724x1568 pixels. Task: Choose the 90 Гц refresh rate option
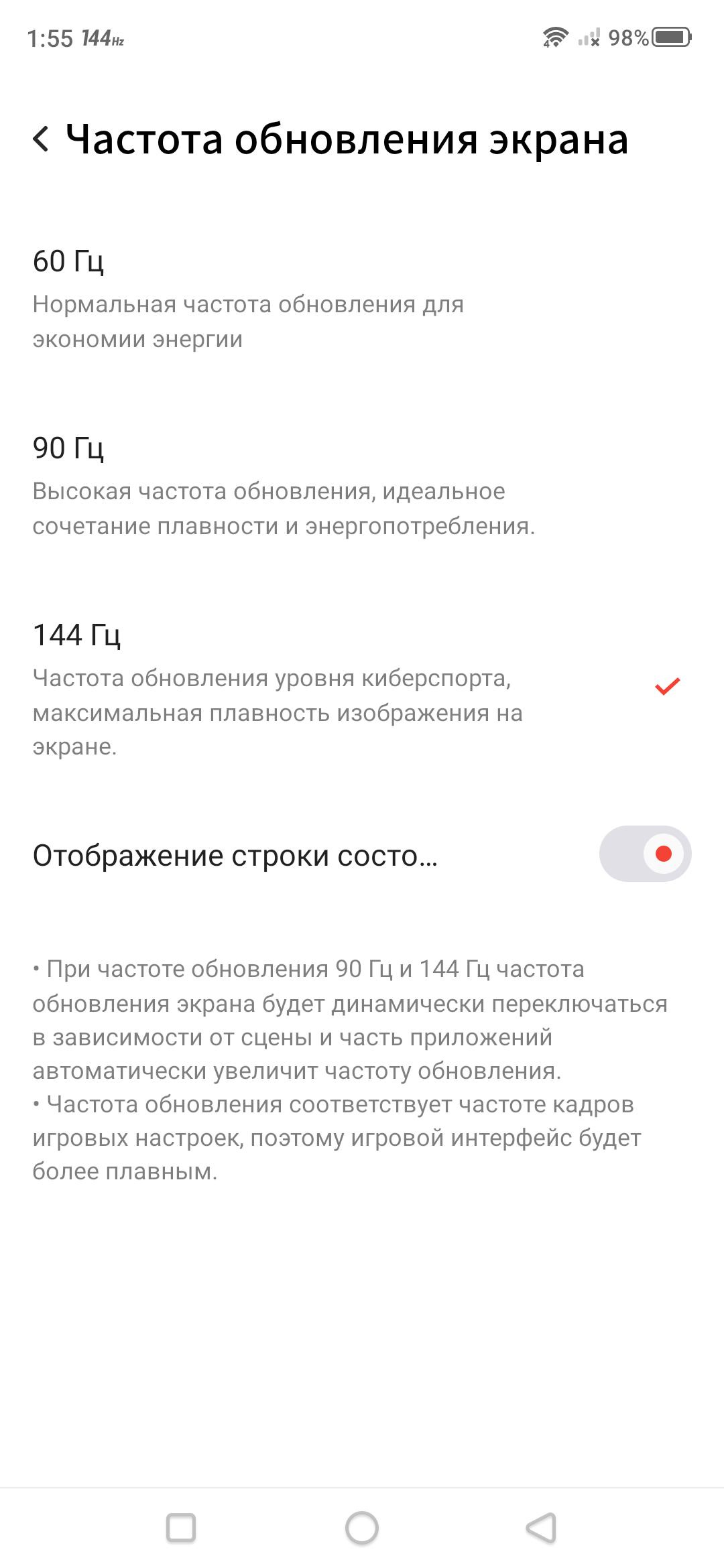point(362,486)
